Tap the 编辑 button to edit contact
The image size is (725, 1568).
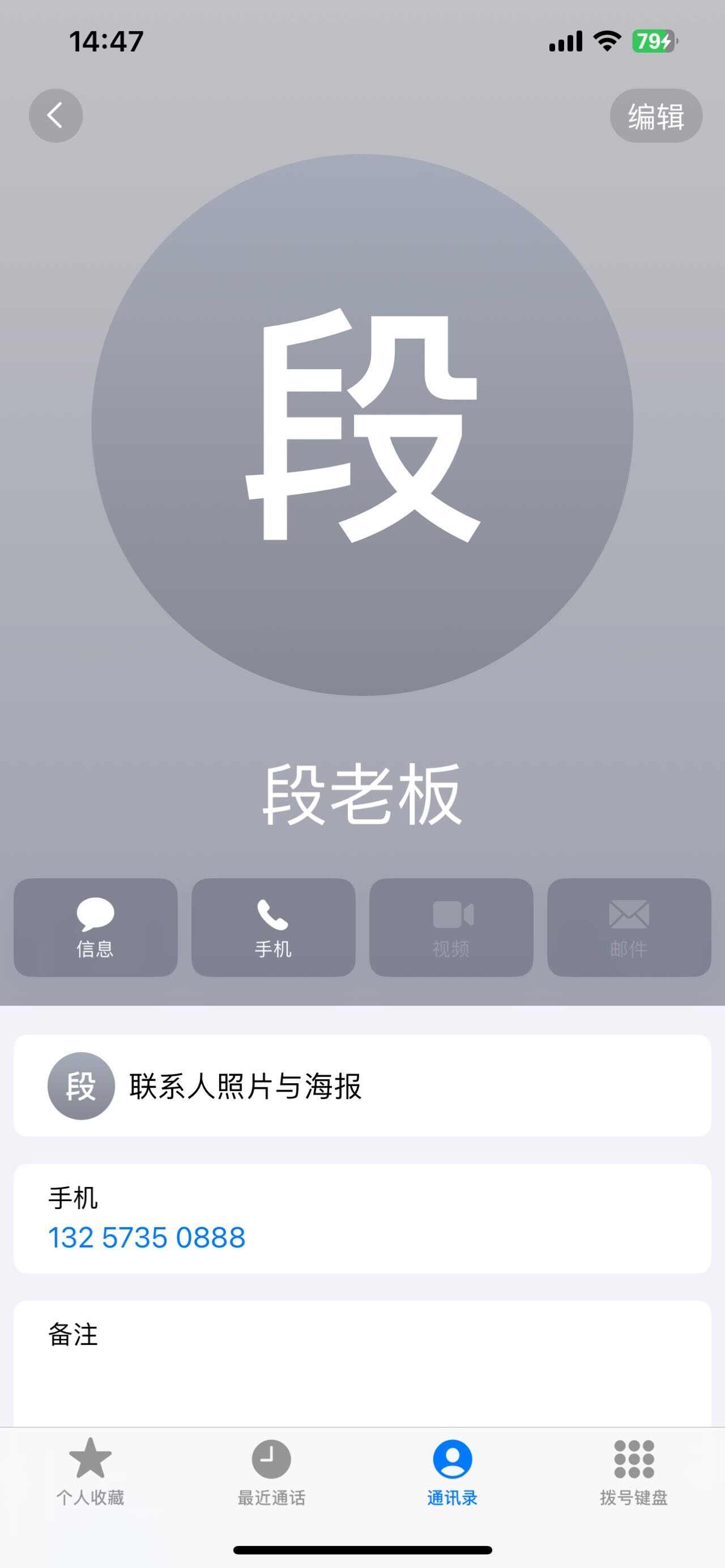[655, 116]
